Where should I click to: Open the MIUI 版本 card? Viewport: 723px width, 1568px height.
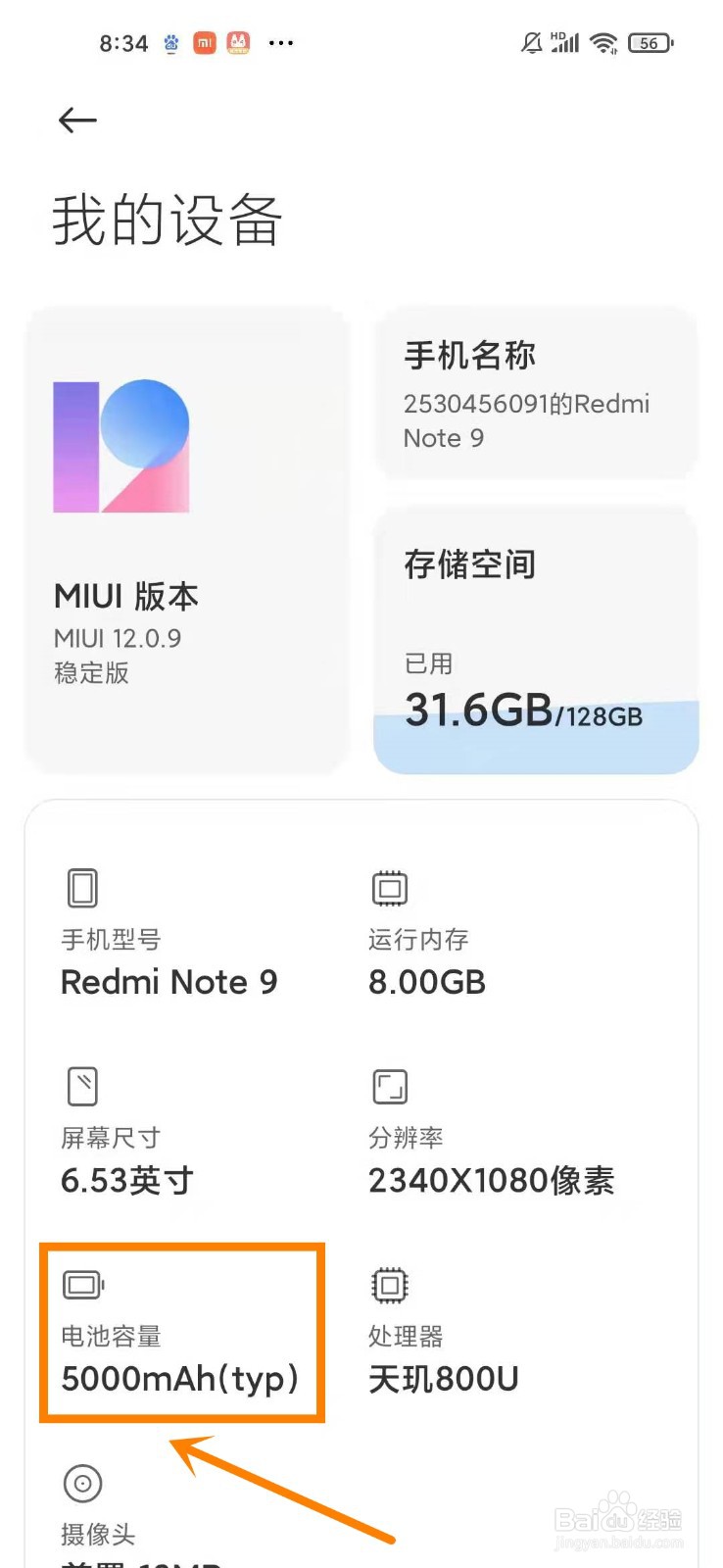(x=187, y=541)
